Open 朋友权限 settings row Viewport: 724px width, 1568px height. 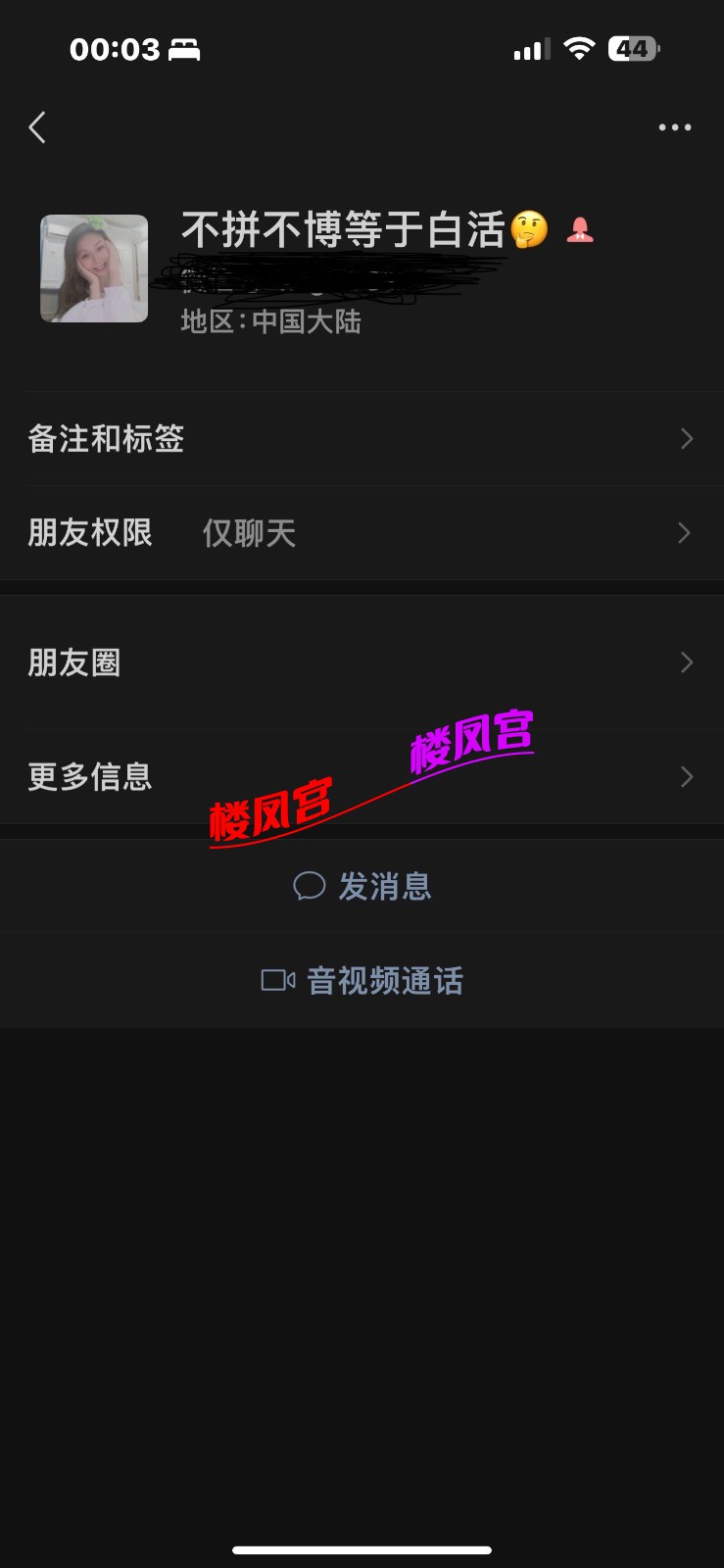pyautogui.click(x=362, y=533)
